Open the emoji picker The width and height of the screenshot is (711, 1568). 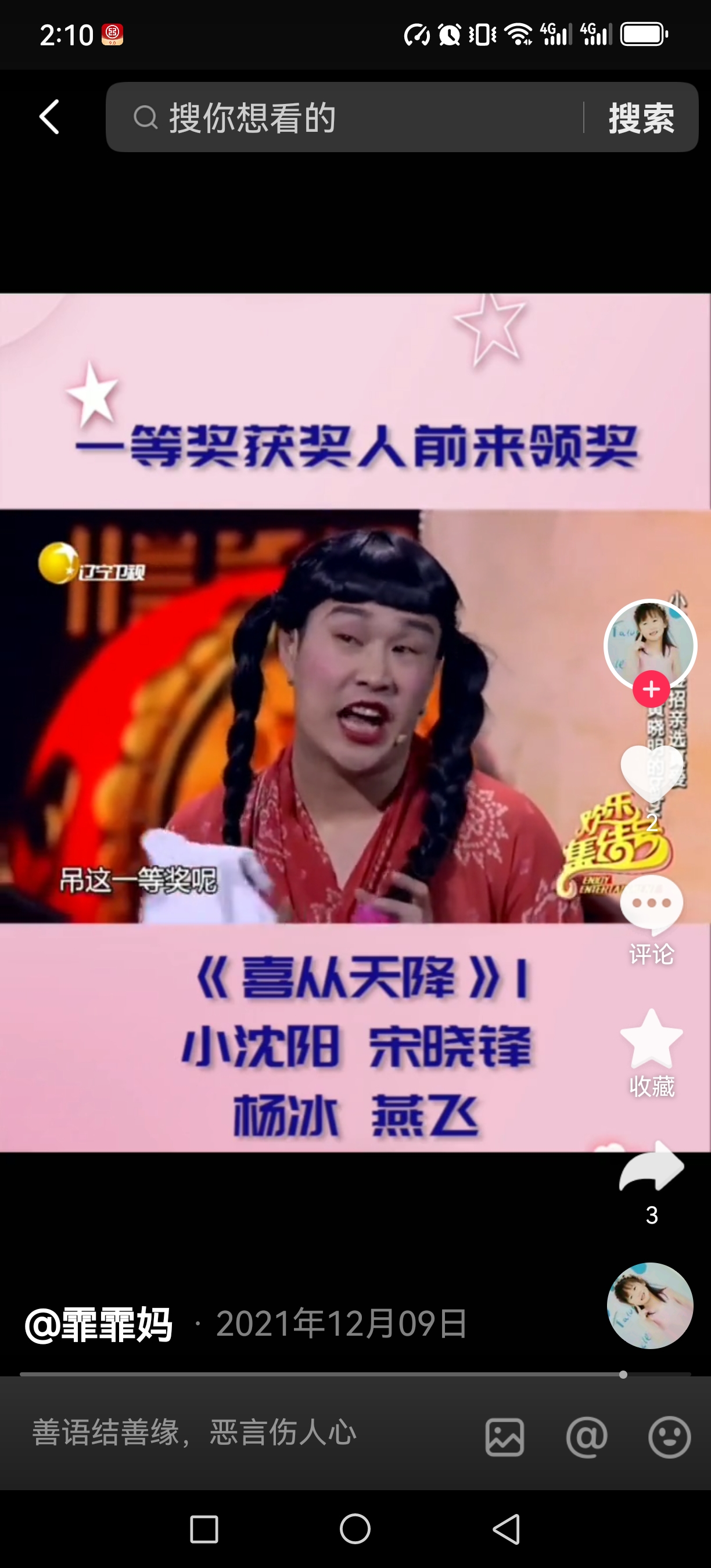[x=669, y=1437]
